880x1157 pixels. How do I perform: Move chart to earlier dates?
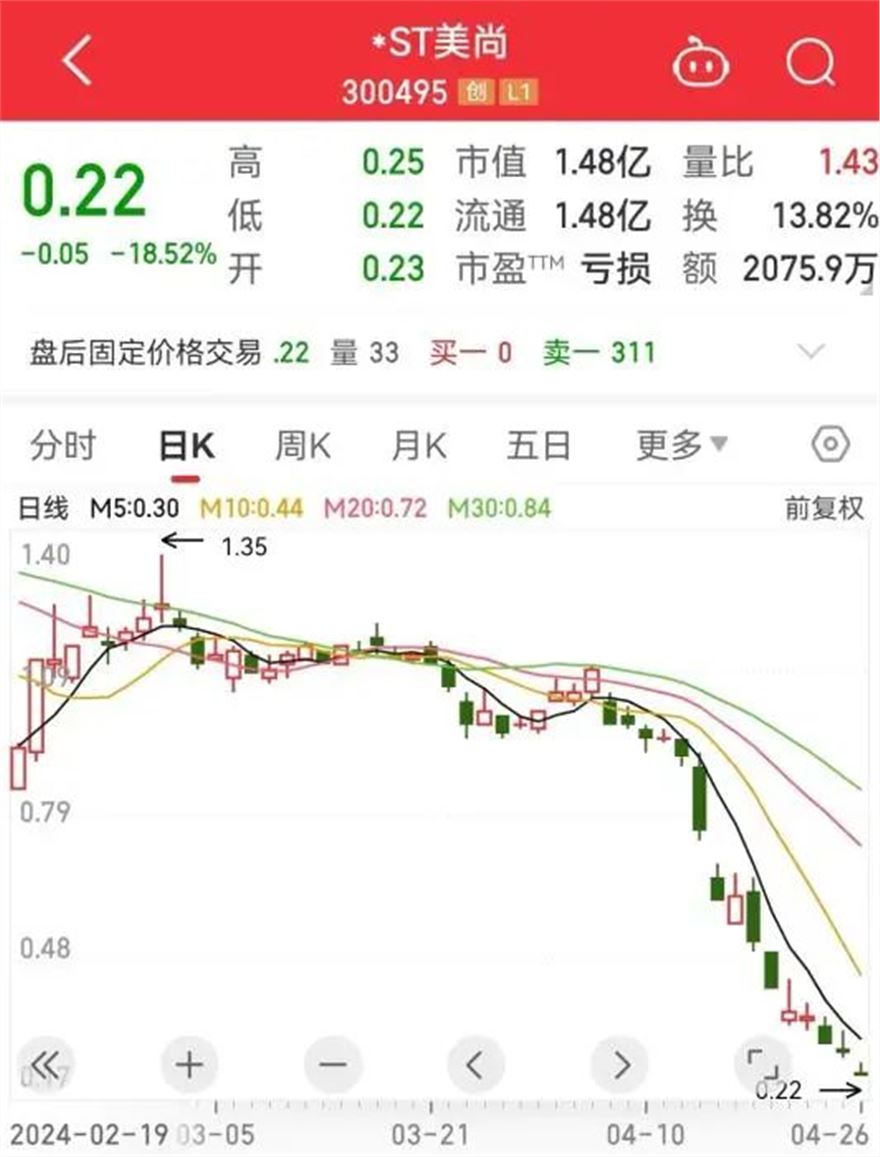[476, 1064]
